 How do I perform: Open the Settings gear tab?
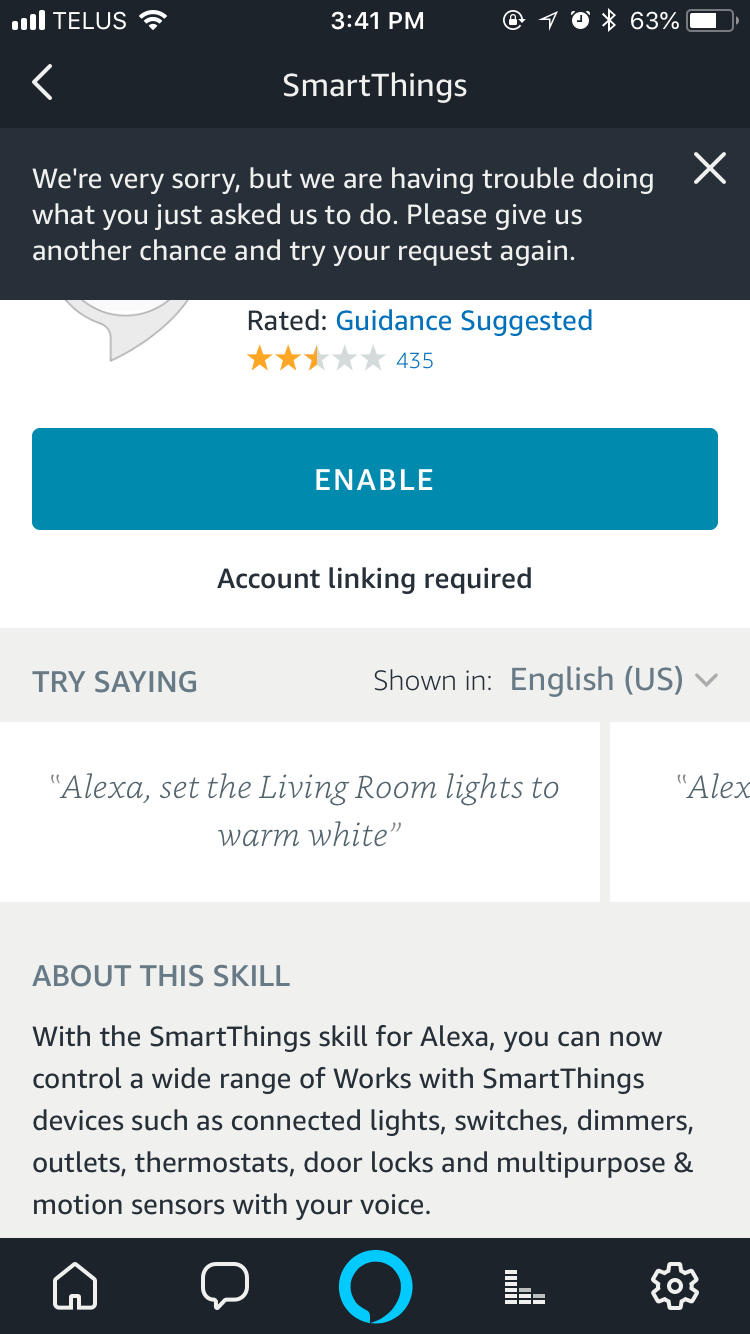coord(675,1286)
